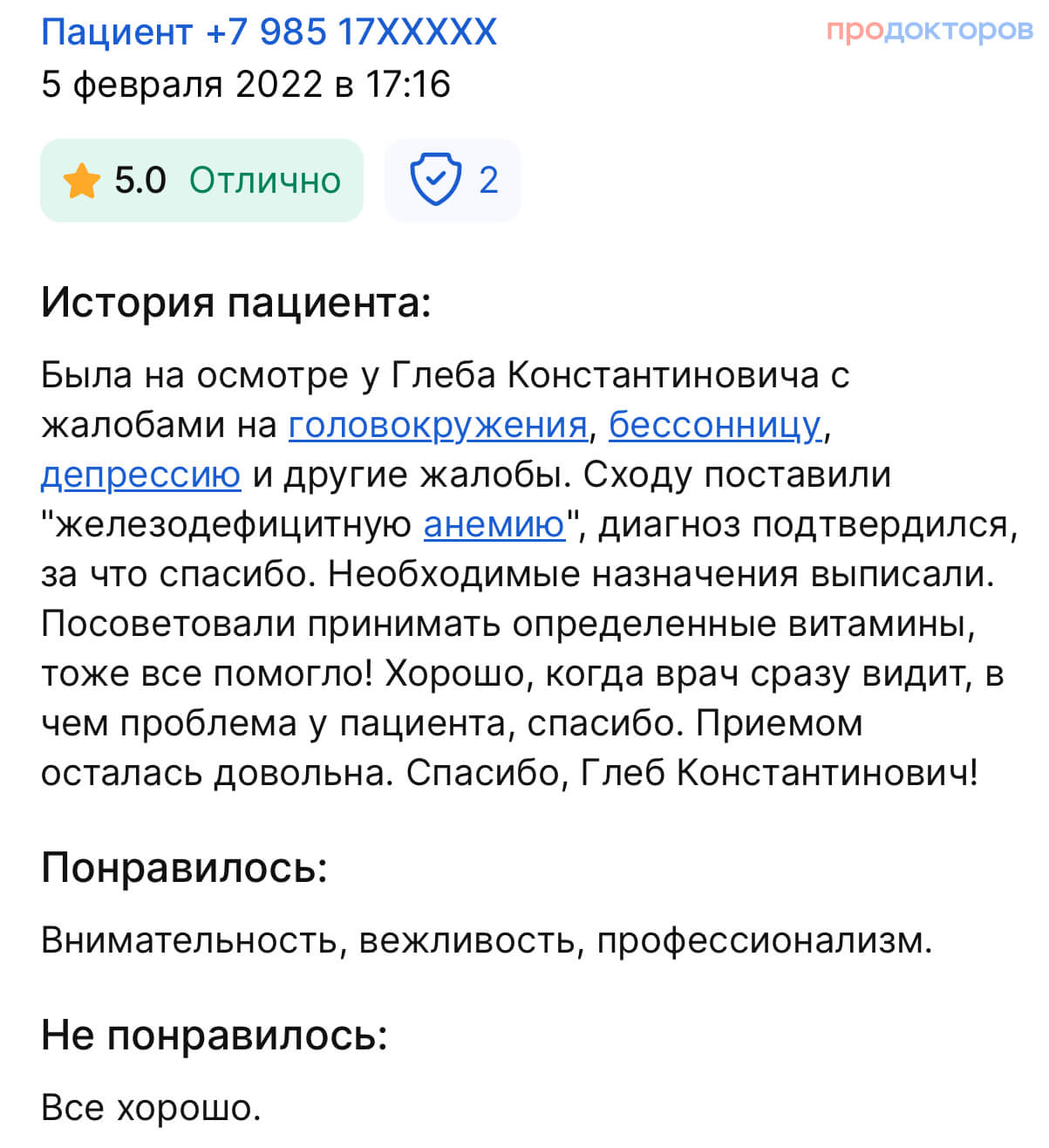Screen dimensions: 1049x1148
Task: Open the анемию link
Action: (494, 524)
